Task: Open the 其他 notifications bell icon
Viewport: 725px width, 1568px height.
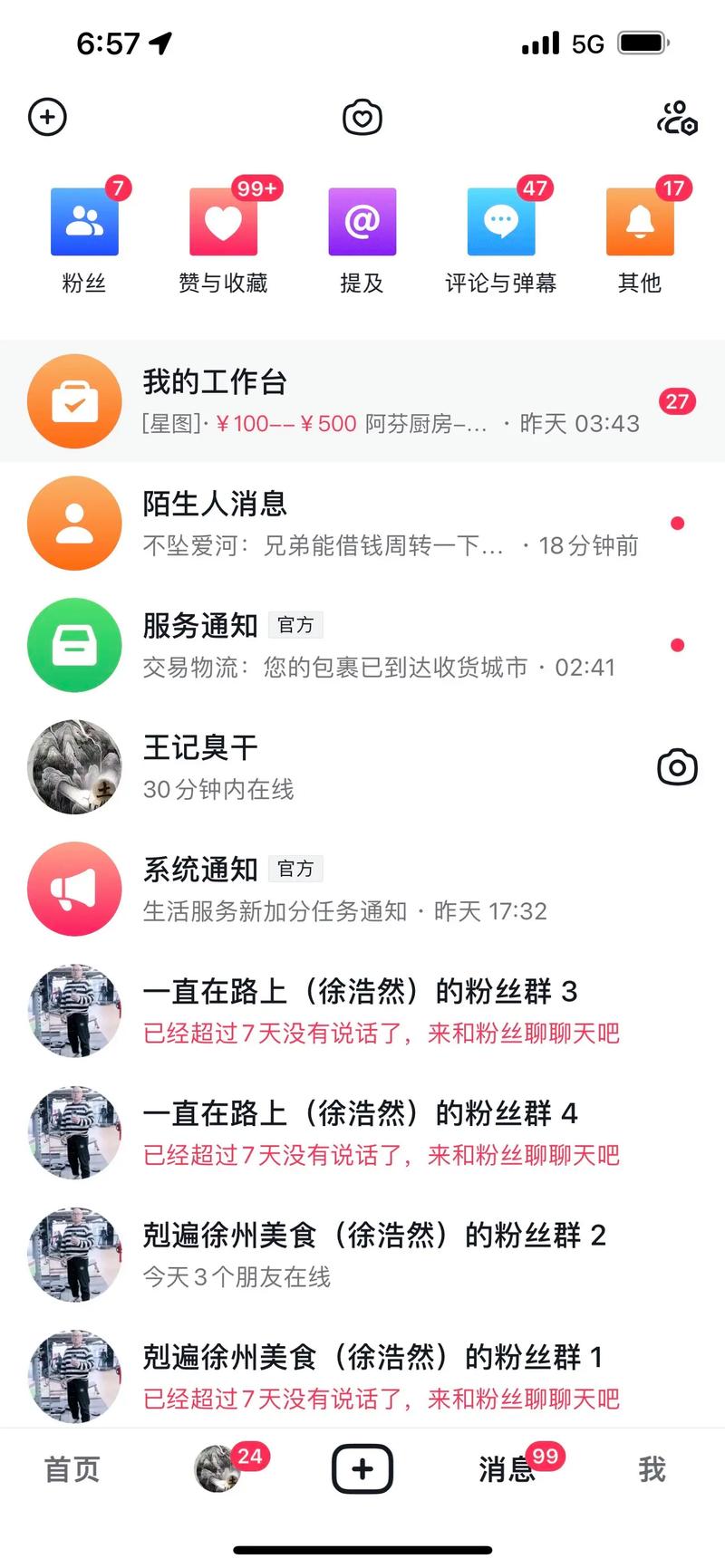Action: 640,220
